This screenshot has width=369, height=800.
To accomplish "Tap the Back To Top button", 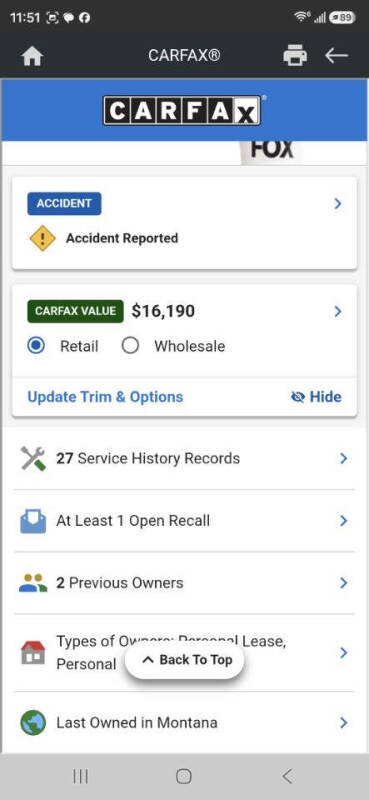I will point(185,660).
